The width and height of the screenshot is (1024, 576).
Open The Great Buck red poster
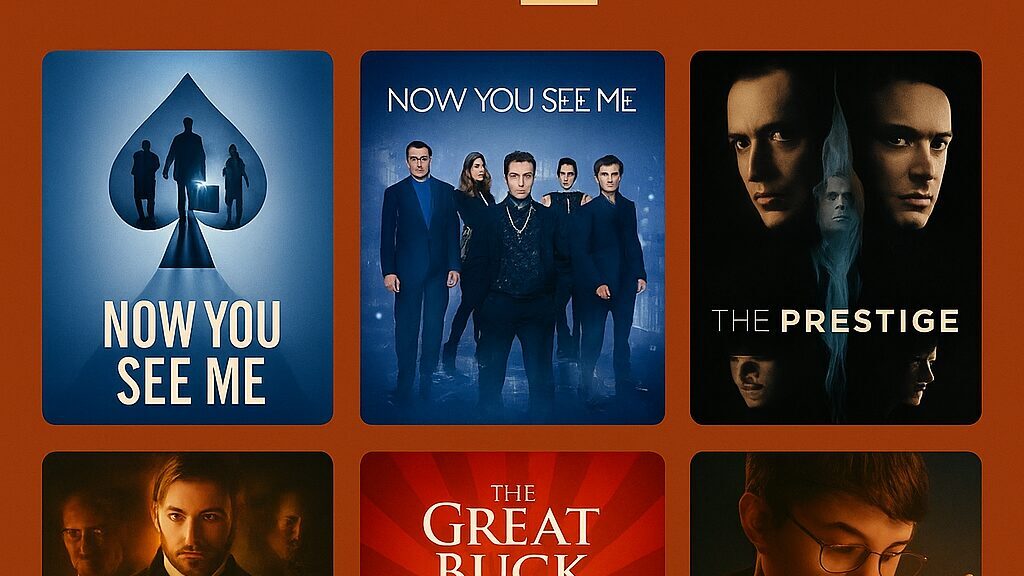pos(512,515)
